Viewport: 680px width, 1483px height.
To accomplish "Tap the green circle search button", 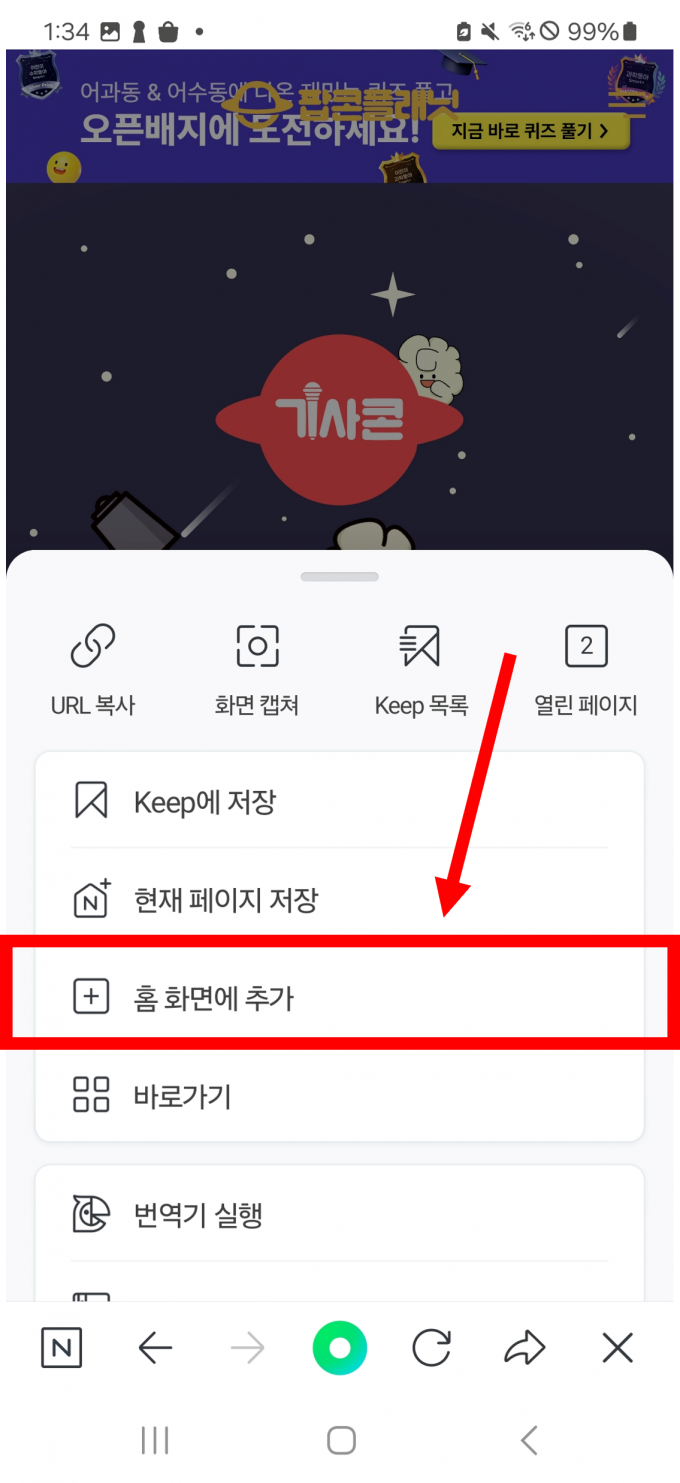I will pyautogui.click(x=340, y=1349).
